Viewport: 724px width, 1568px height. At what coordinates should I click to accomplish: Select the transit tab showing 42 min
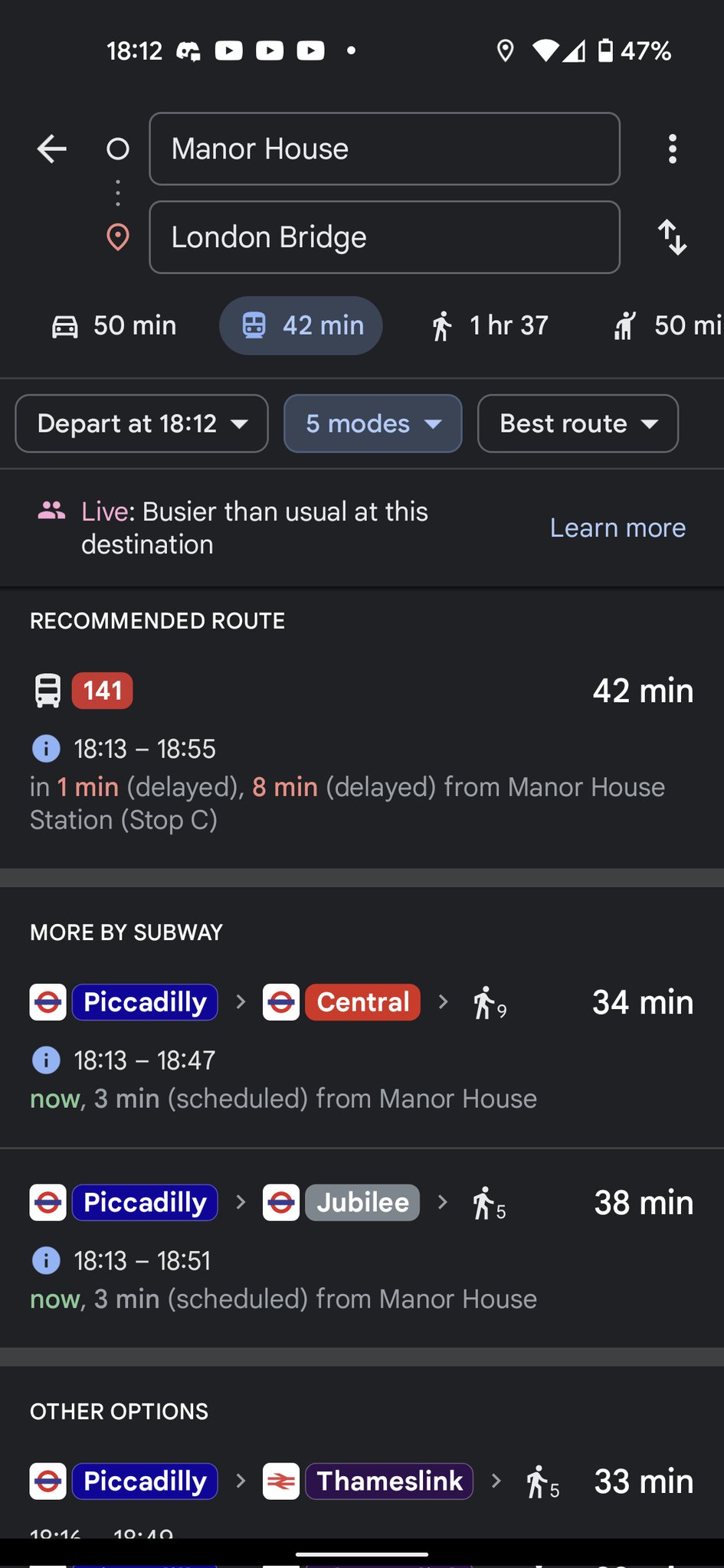pyautogui.click(x=301, y=325)
